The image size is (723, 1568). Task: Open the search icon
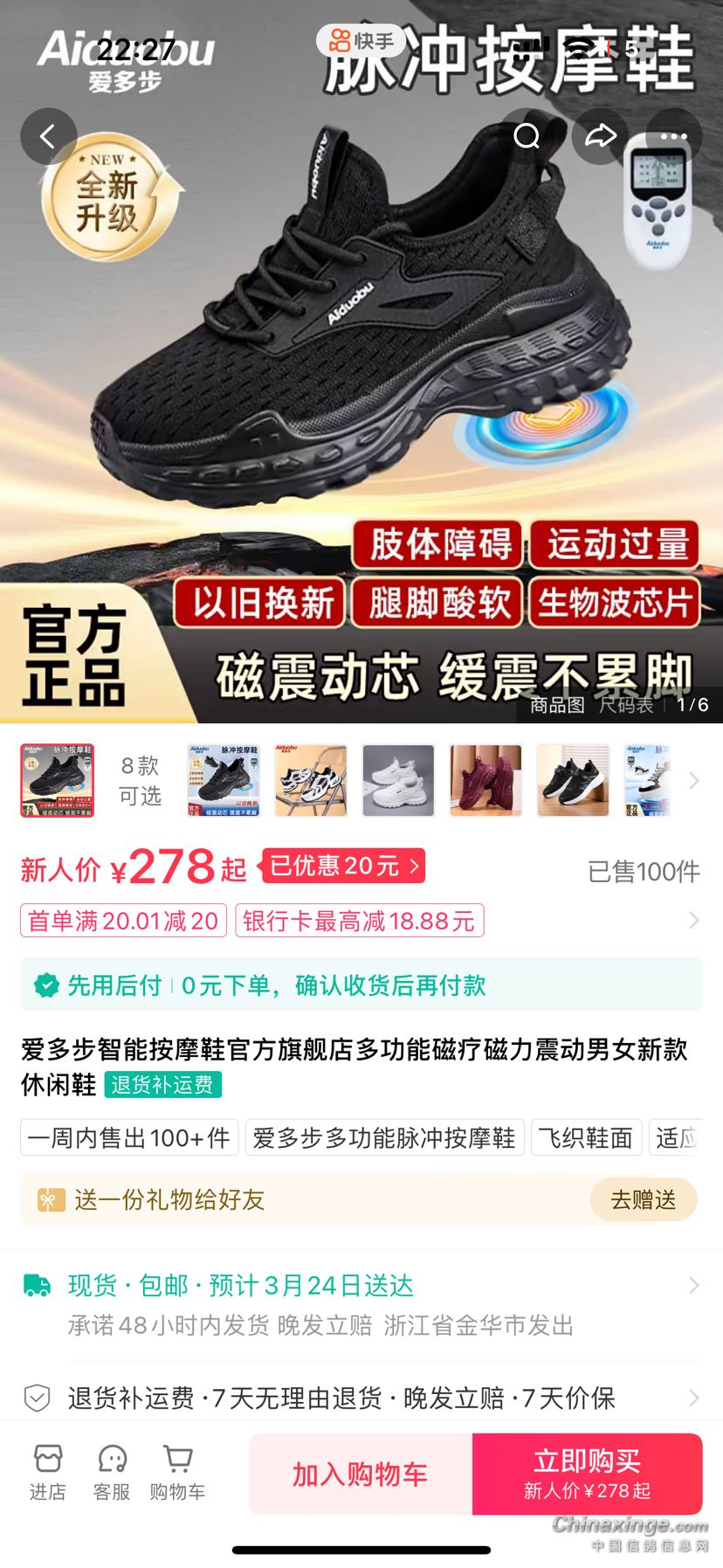(527, 136)
